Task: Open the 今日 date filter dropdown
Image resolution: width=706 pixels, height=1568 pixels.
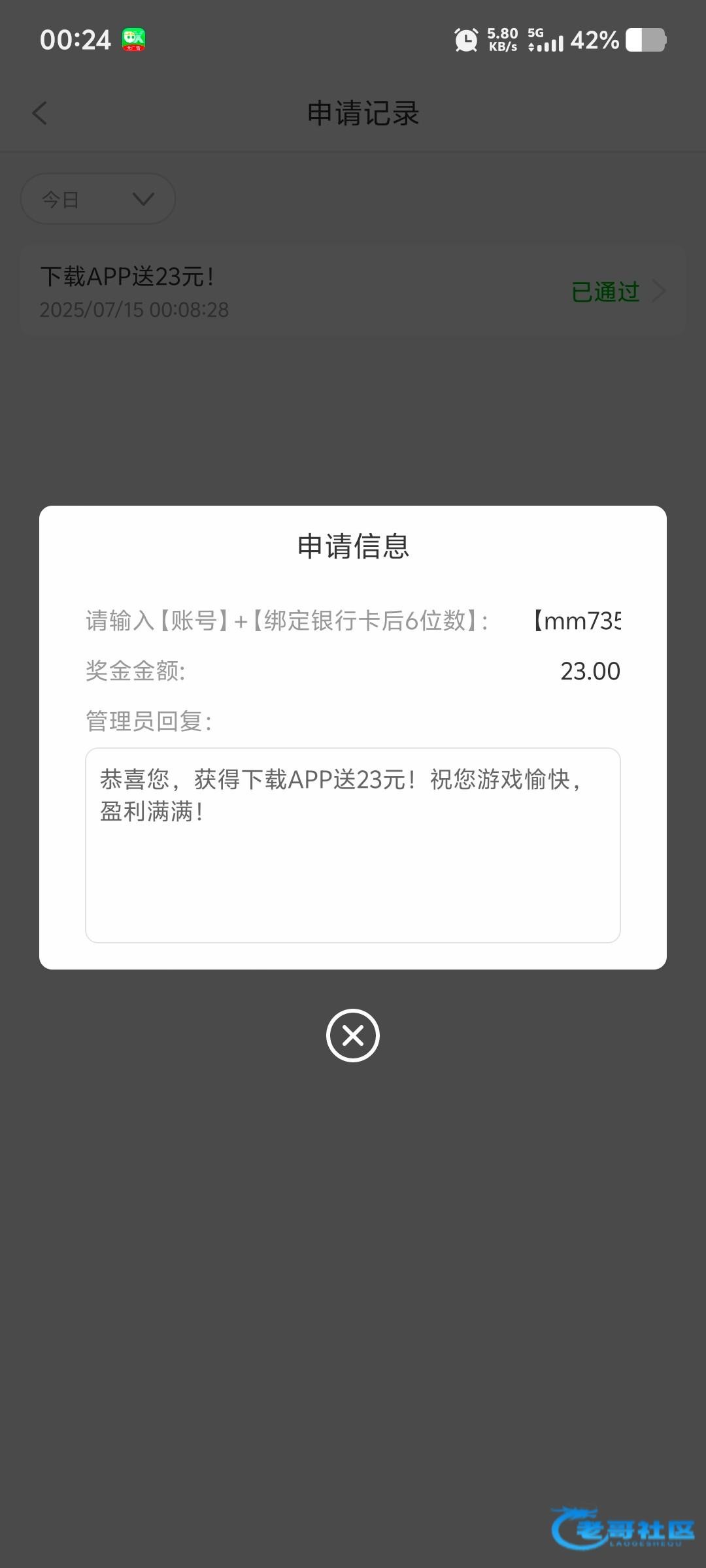Action: 98,199
